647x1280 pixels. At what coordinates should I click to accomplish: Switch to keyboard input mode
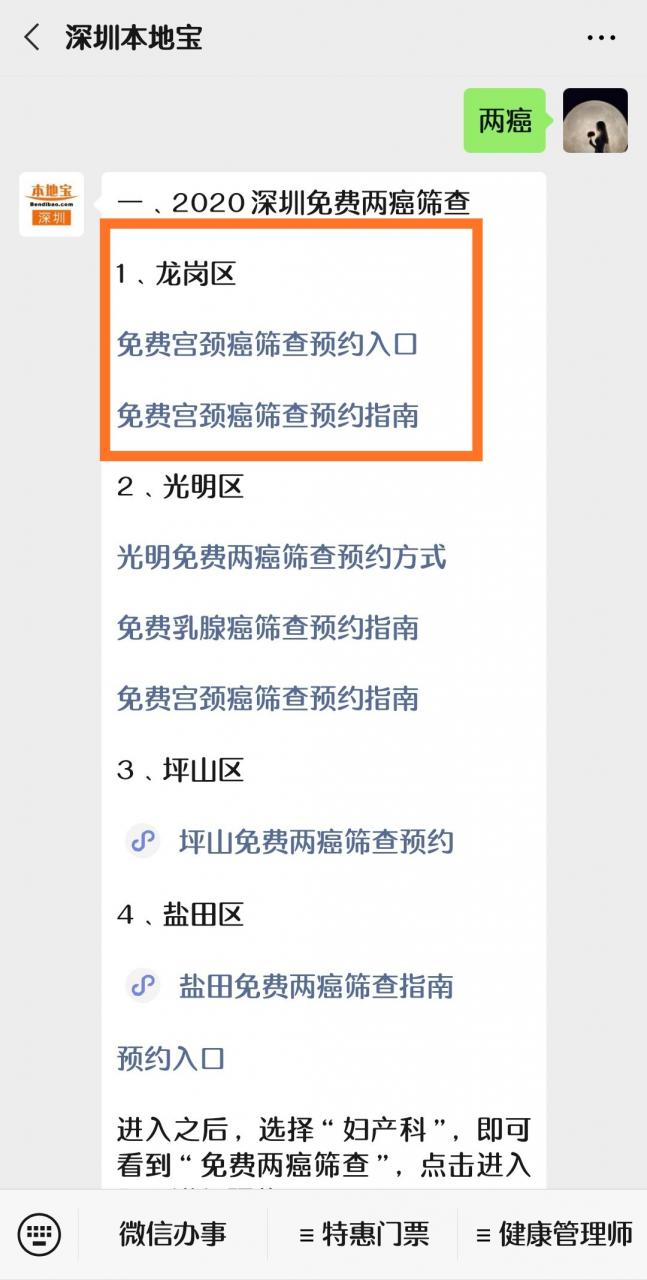[x=40, y=1234]
